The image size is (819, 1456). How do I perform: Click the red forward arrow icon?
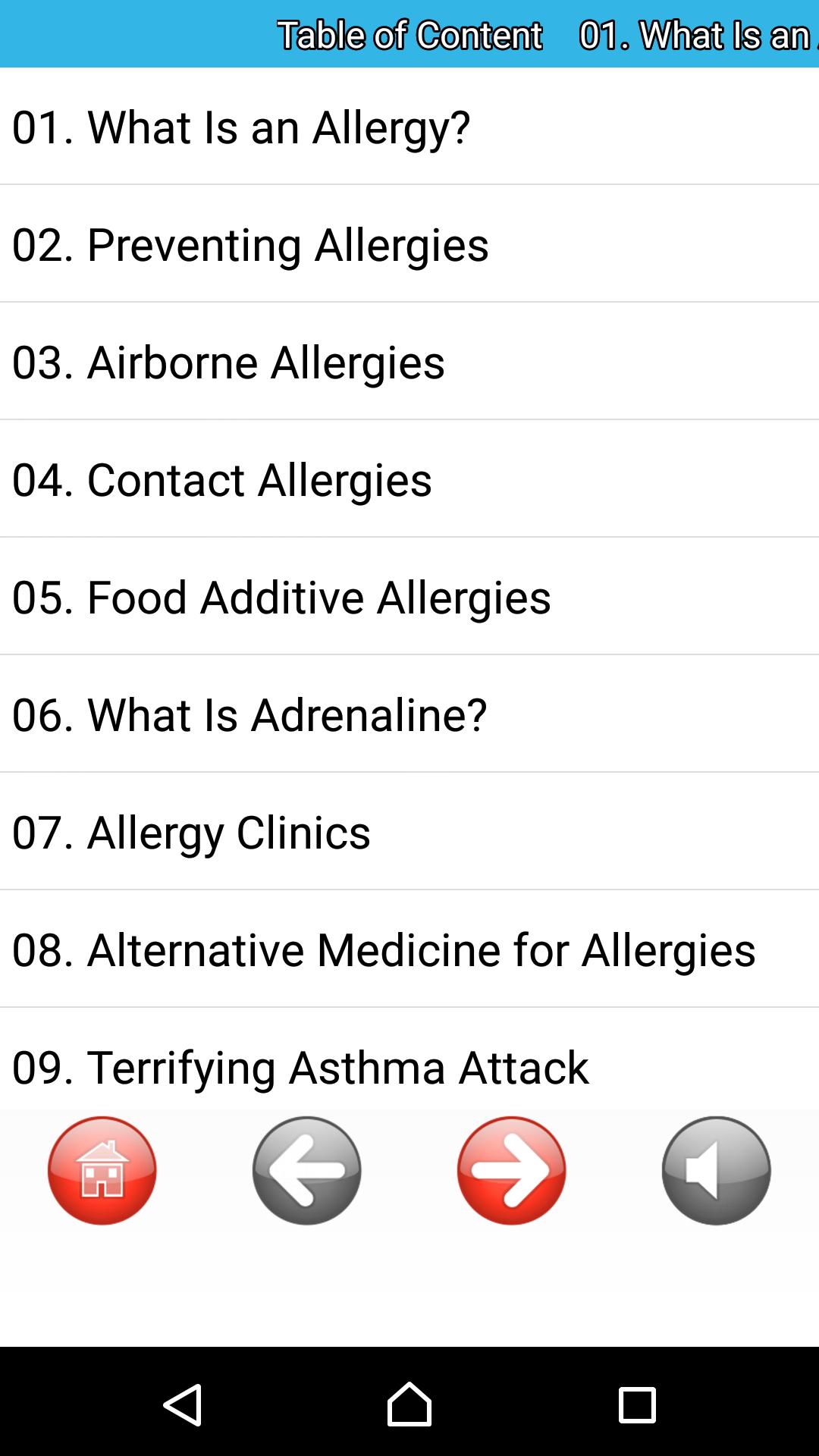[512, 1171]
